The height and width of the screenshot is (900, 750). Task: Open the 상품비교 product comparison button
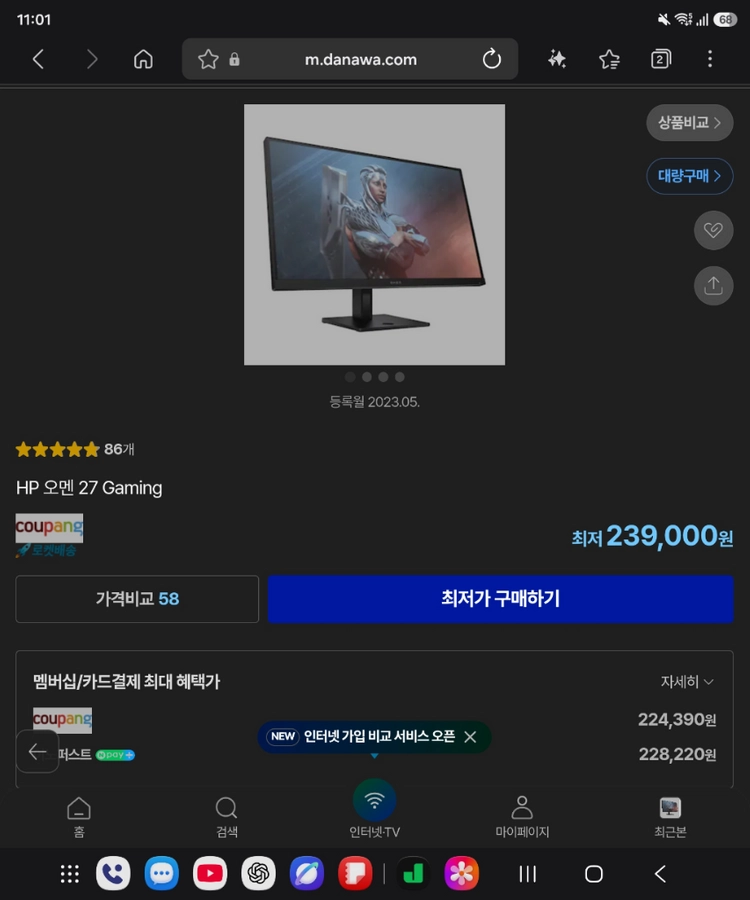(689, 122)
